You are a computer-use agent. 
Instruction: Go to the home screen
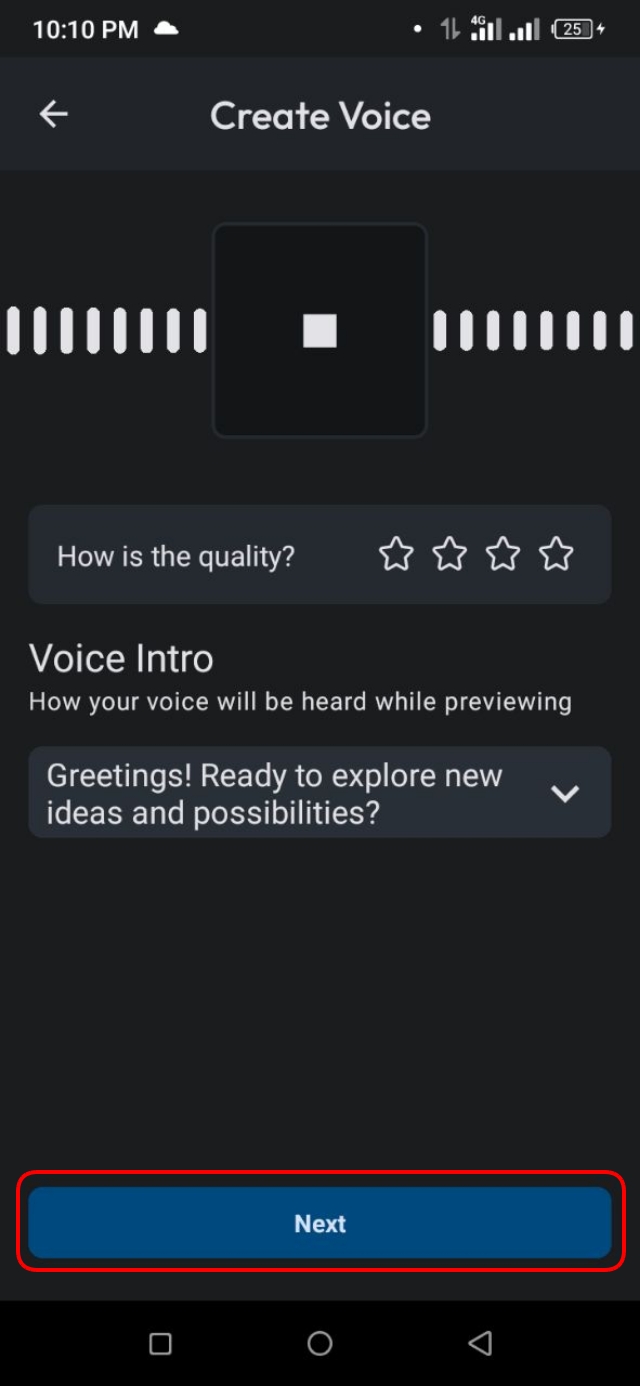pos(320,1343)
